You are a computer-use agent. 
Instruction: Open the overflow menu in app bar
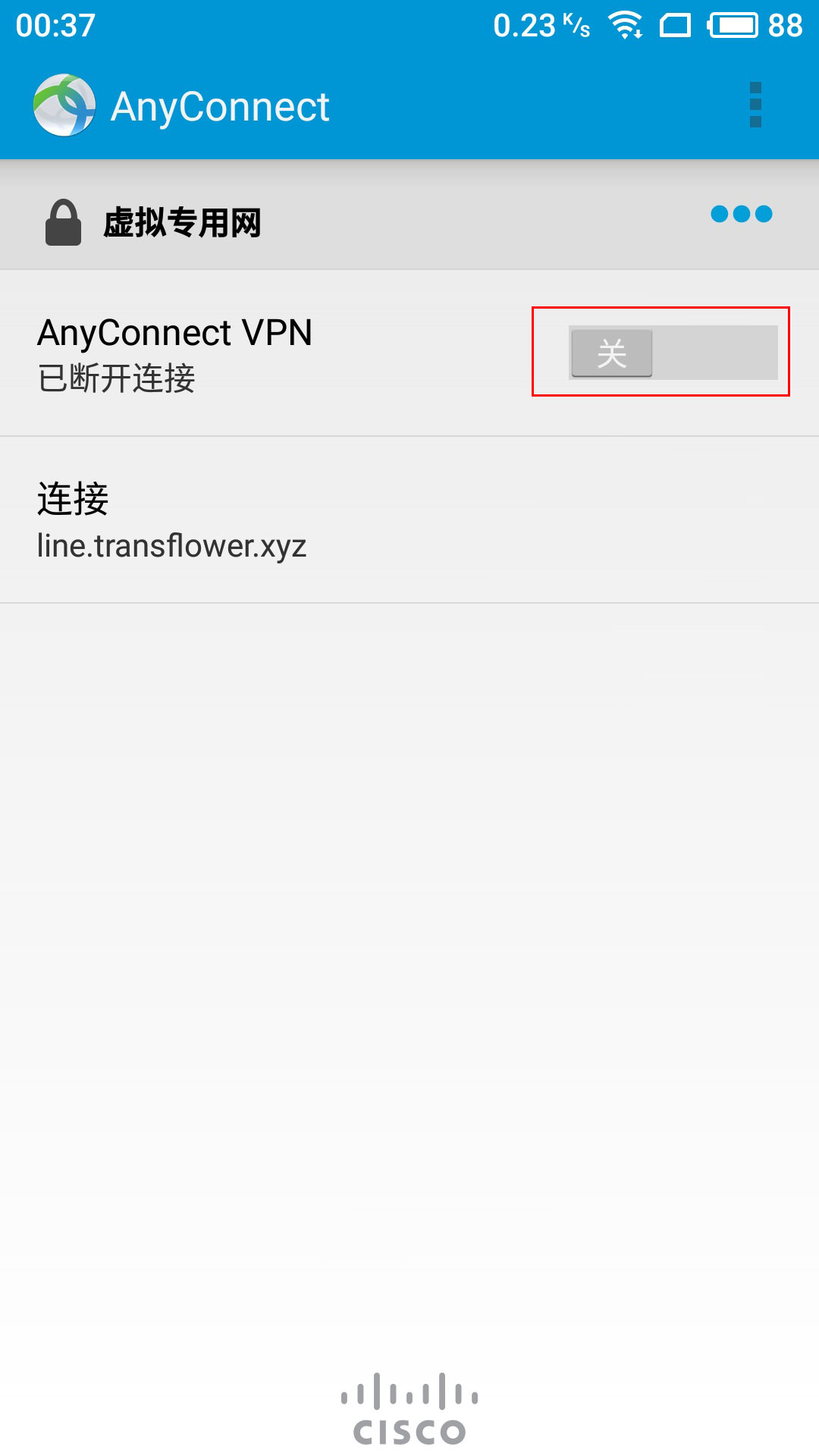[755, 105]
